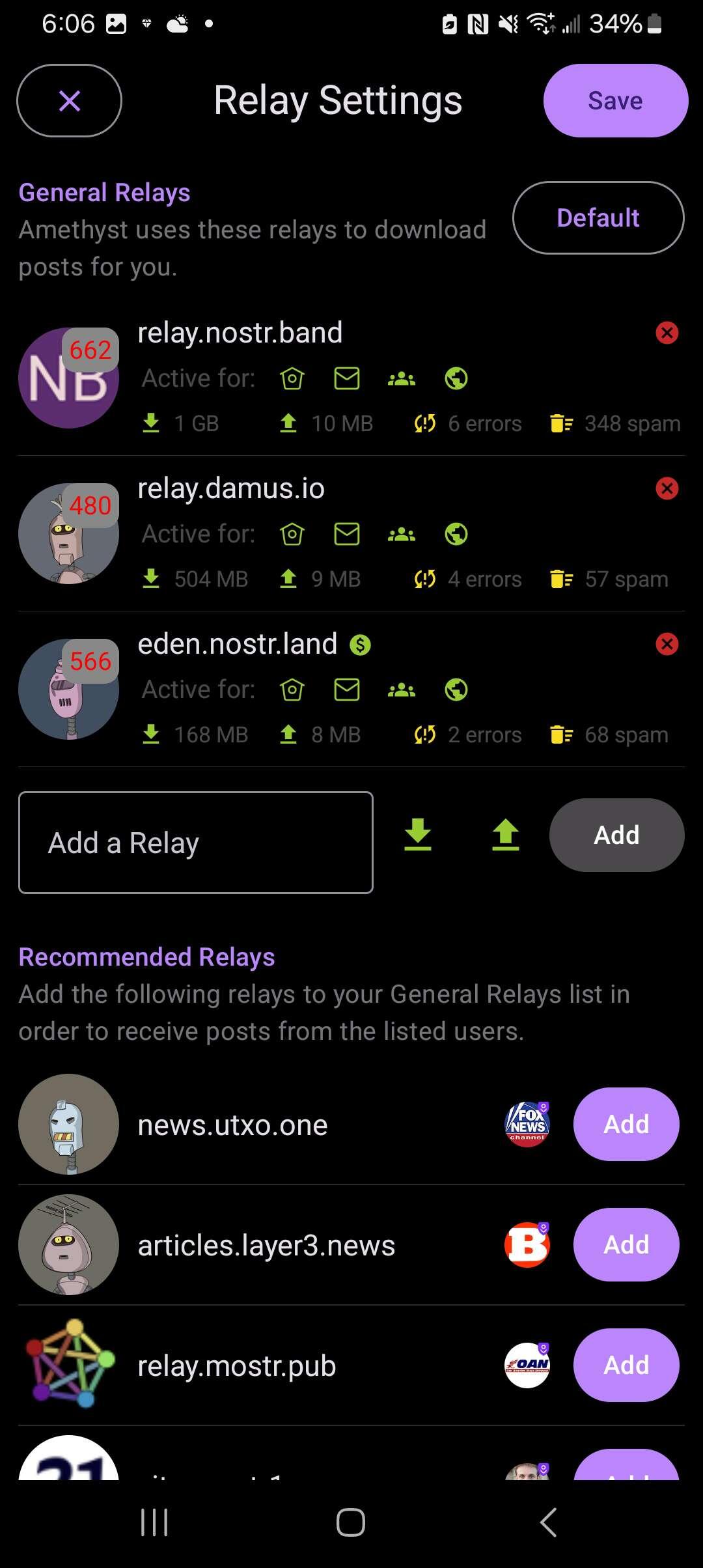703x1568 pixels.
Task: Save the relay settings
Action: click(x=615, y=101)
